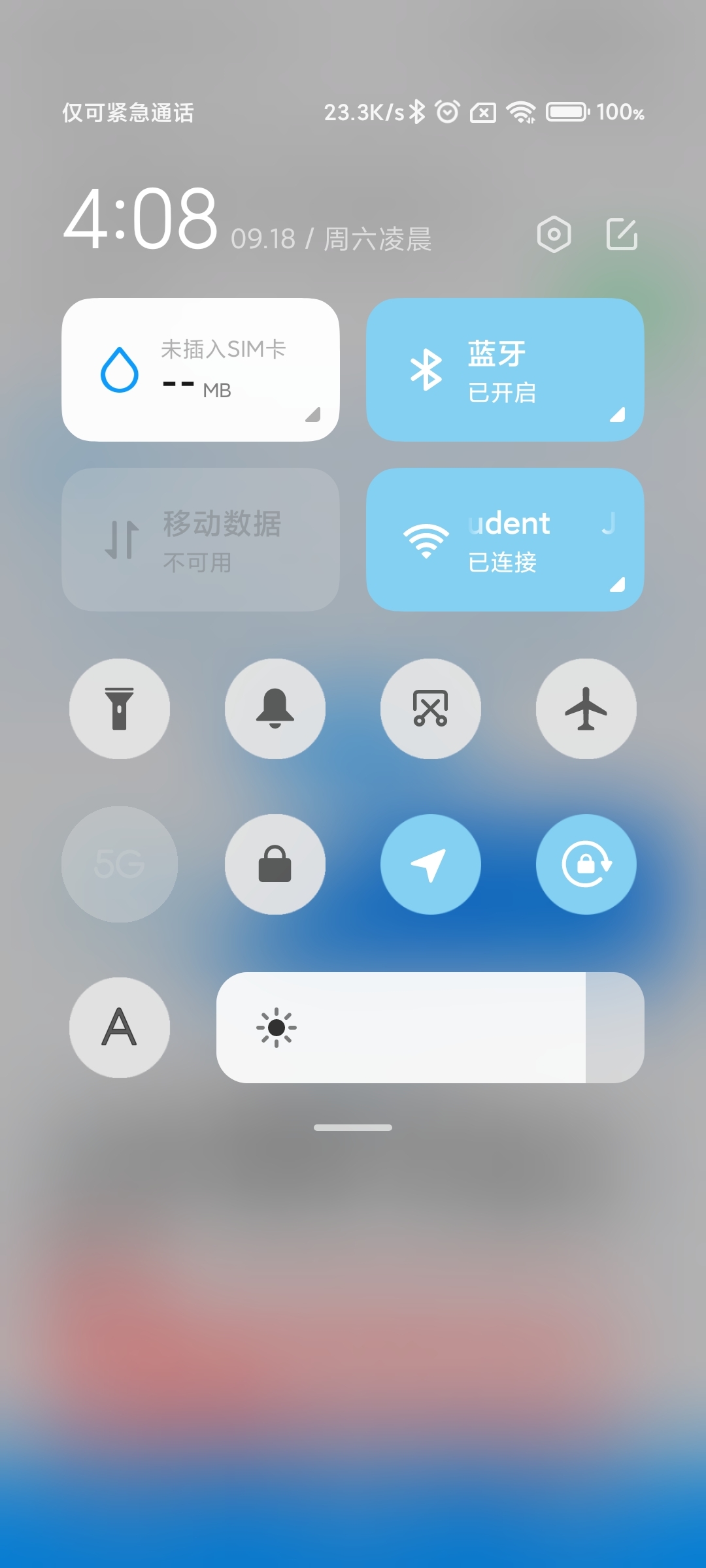Screen dimensions: 706x1568
Task: Expand the Wi-Fi tile's corner arrow
Action: coord(618,584)
